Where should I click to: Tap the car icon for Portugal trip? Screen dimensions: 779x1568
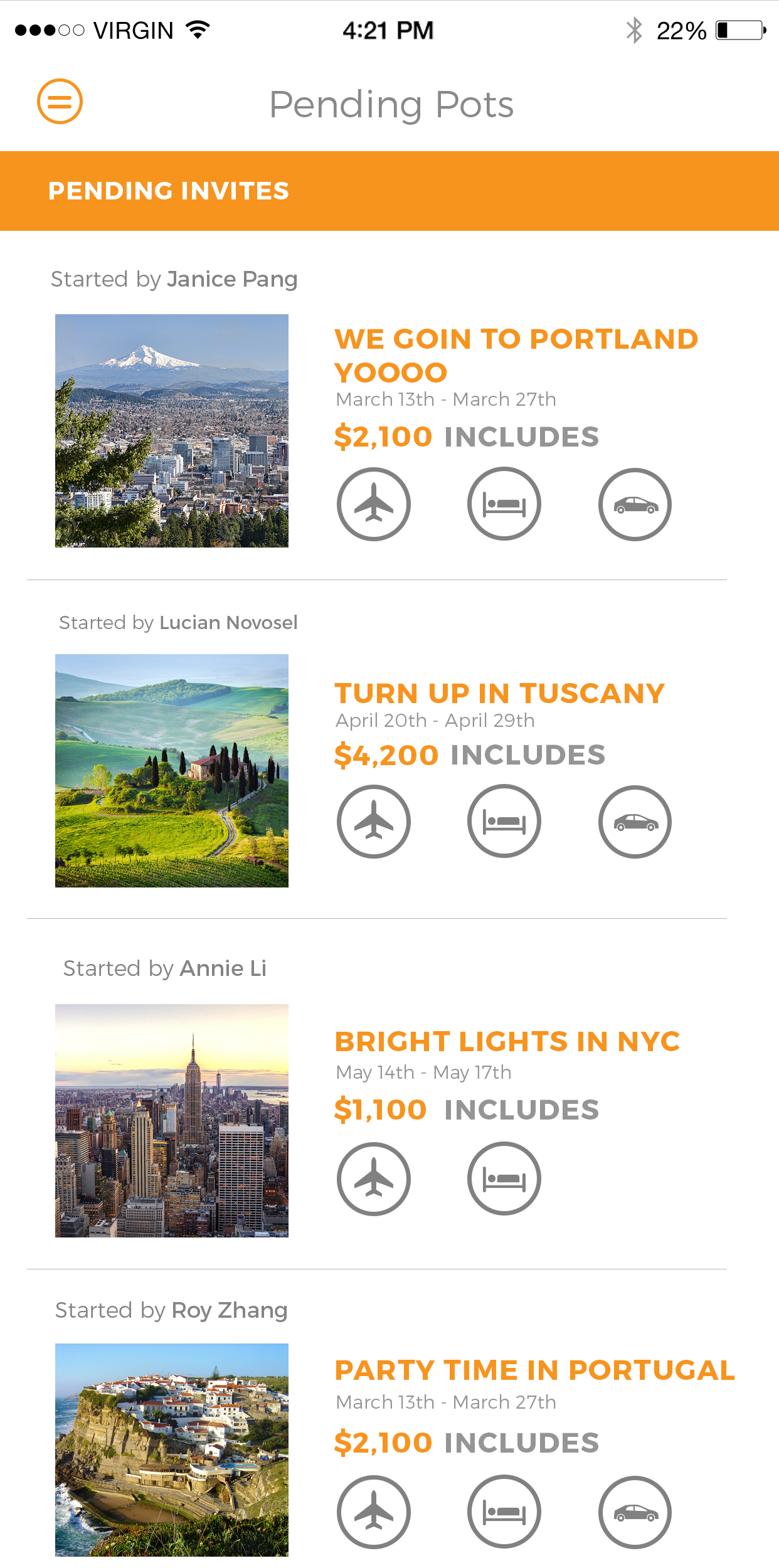[635, 1512]
